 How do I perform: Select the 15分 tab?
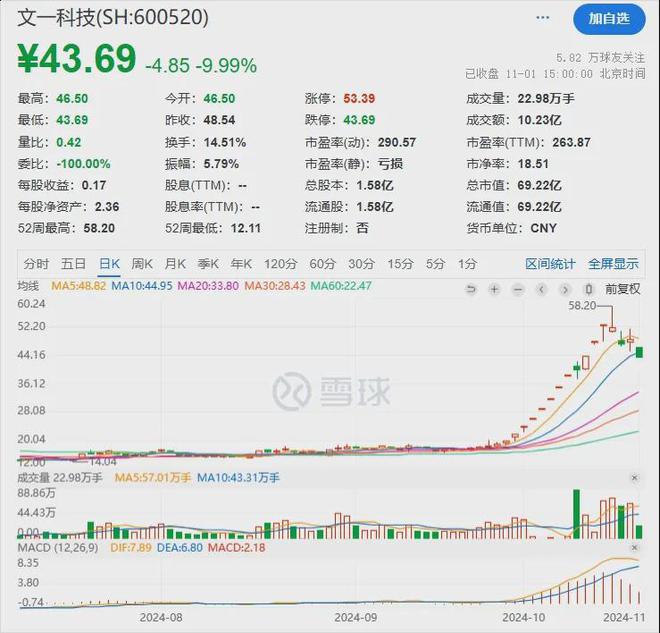tap(400, 264)
